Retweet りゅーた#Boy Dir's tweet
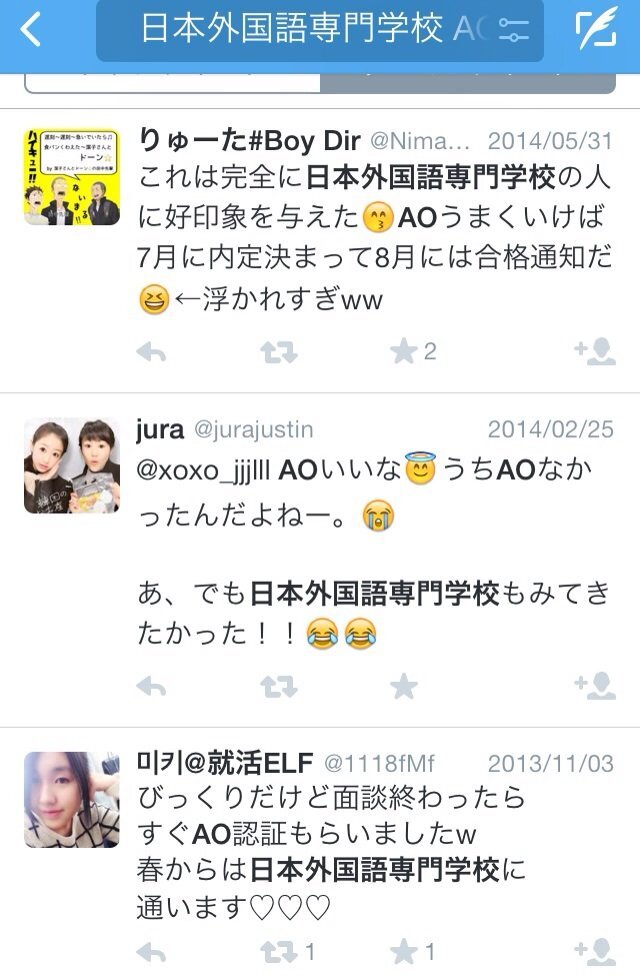 point(276,351)
